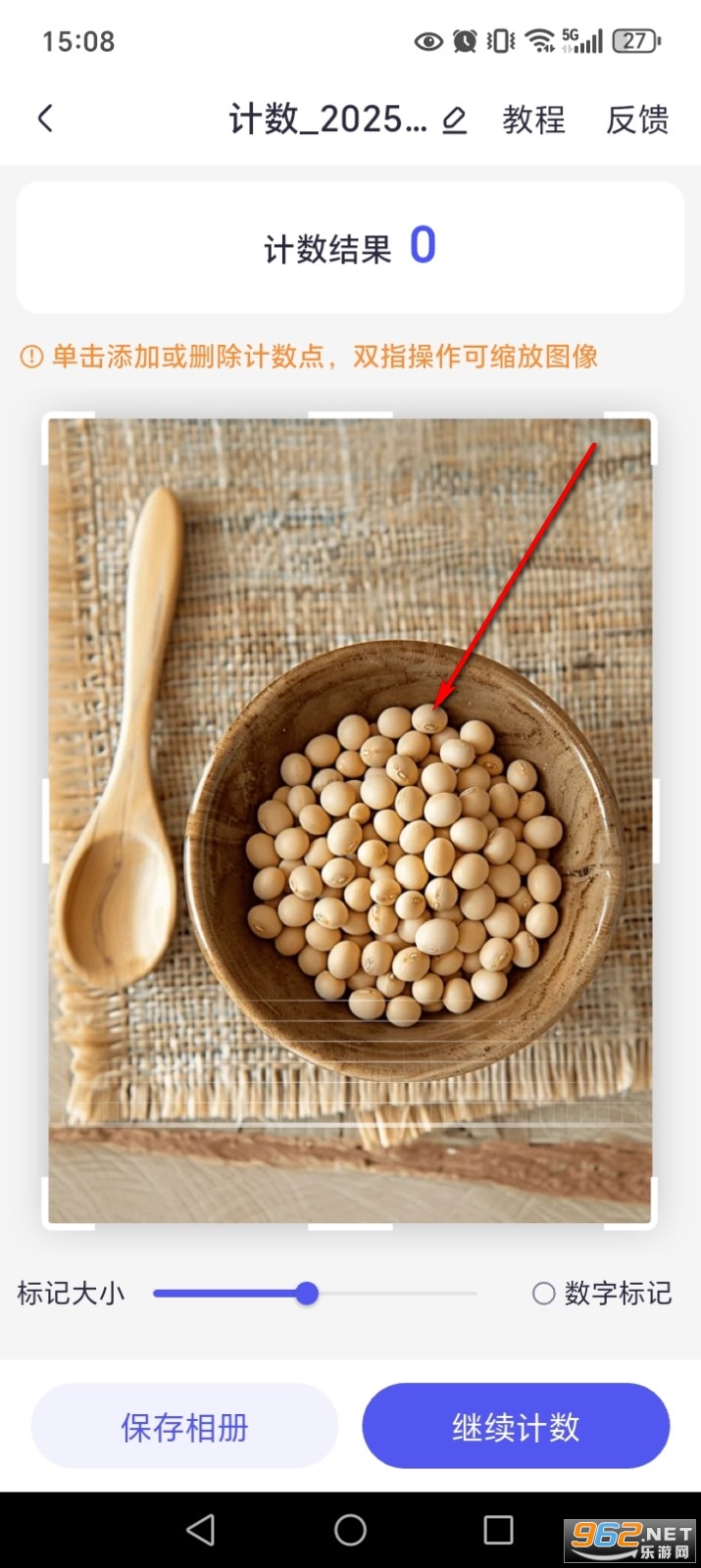Open the 反馈 feedback page
This screenshot has height=1568, width=701.
[637, 120]
